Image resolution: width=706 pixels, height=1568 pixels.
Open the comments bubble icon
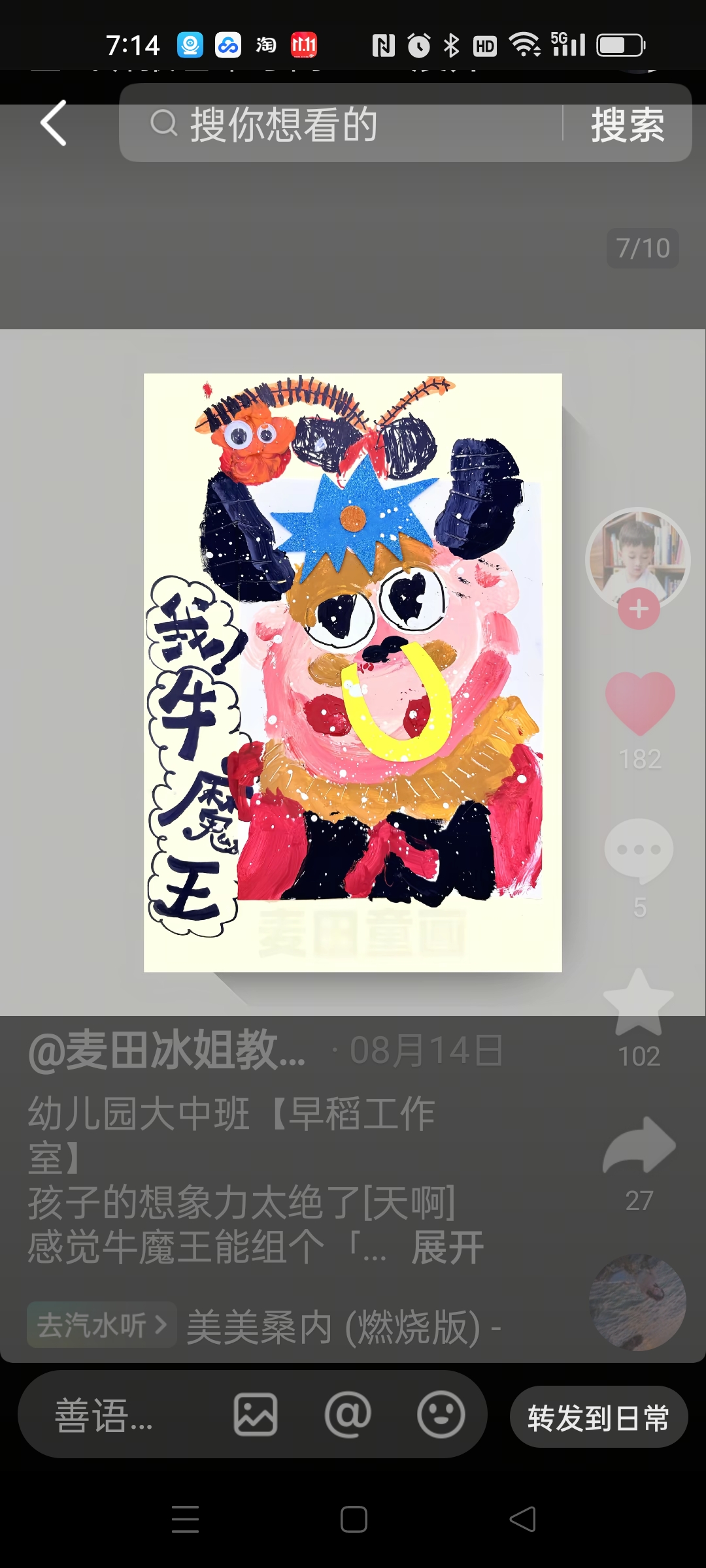click(639, 850)
